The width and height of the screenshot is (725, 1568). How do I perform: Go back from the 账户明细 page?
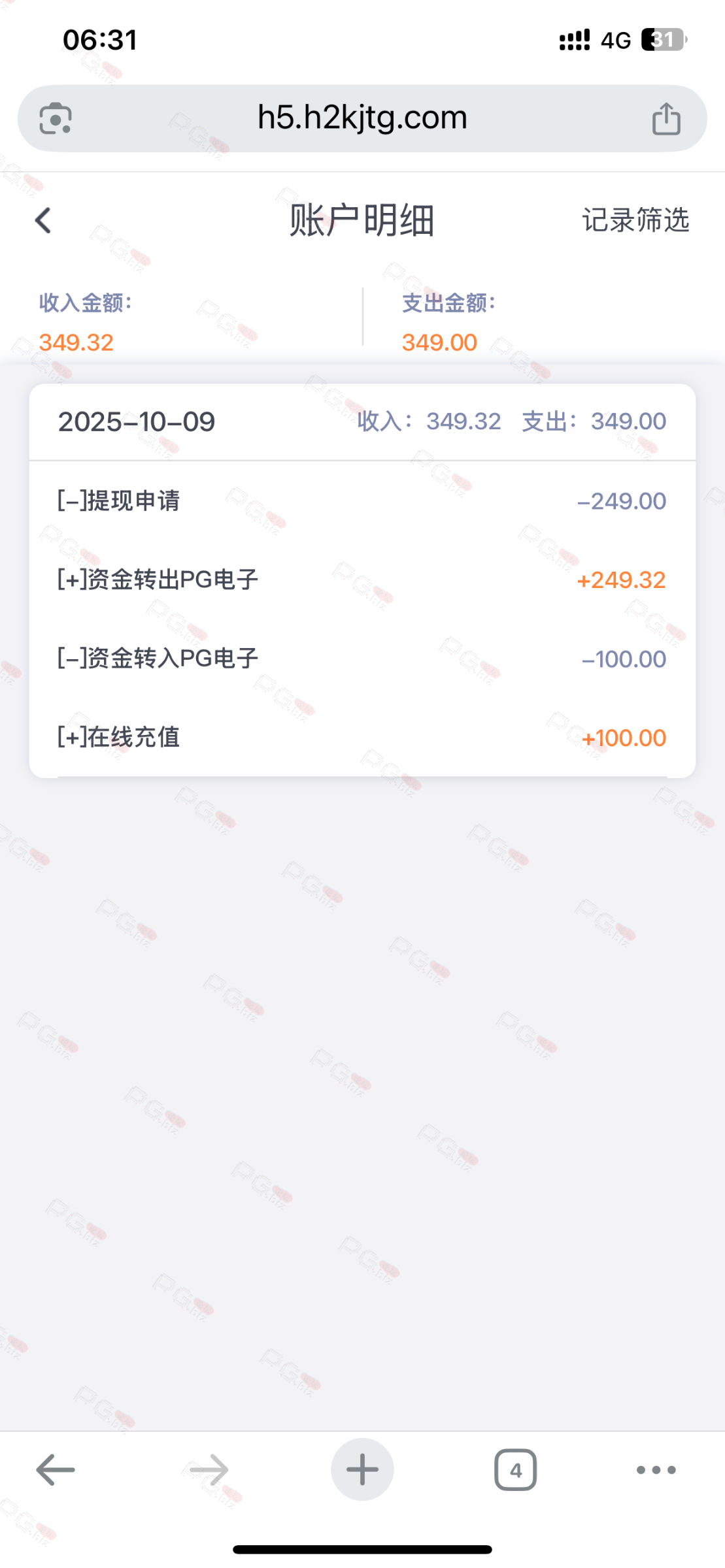(x=43, y=220)
